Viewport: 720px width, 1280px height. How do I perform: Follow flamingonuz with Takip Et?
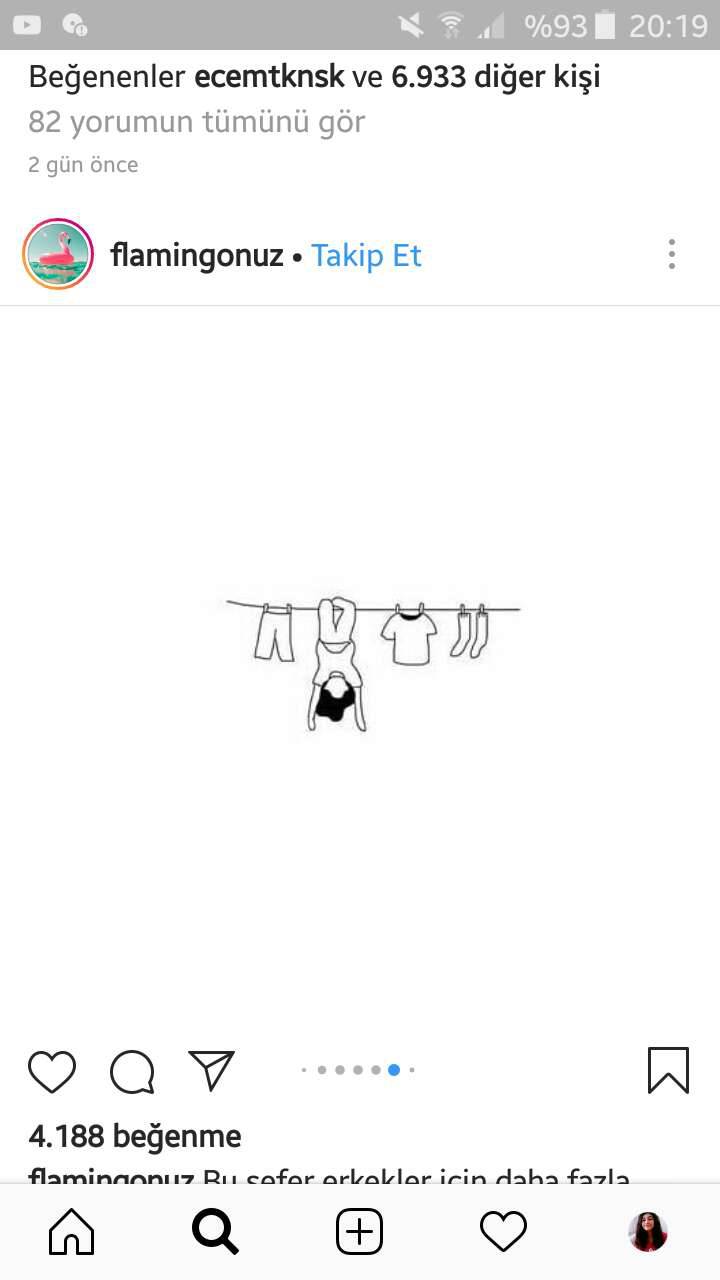(366, 256)
